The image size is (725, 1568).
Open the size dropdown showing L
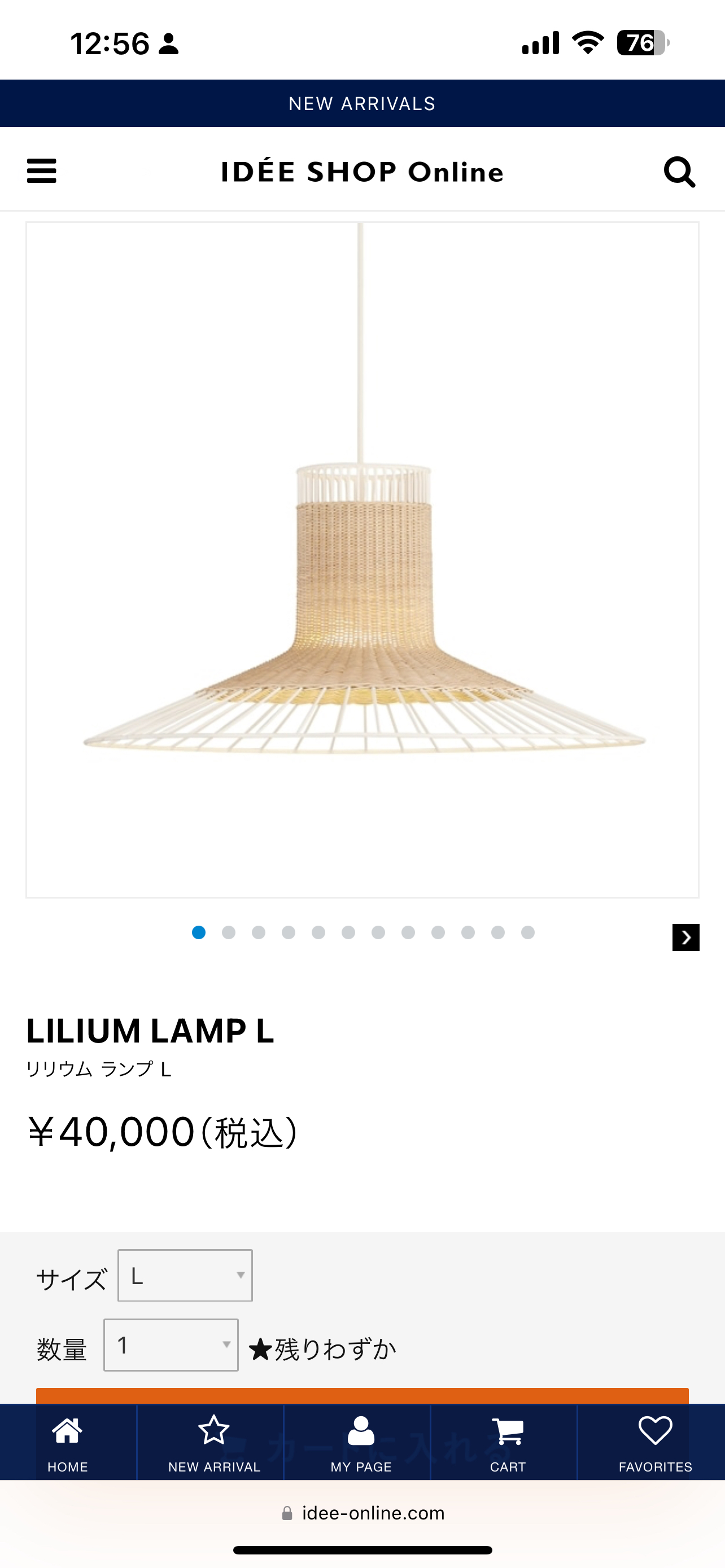185,1275
